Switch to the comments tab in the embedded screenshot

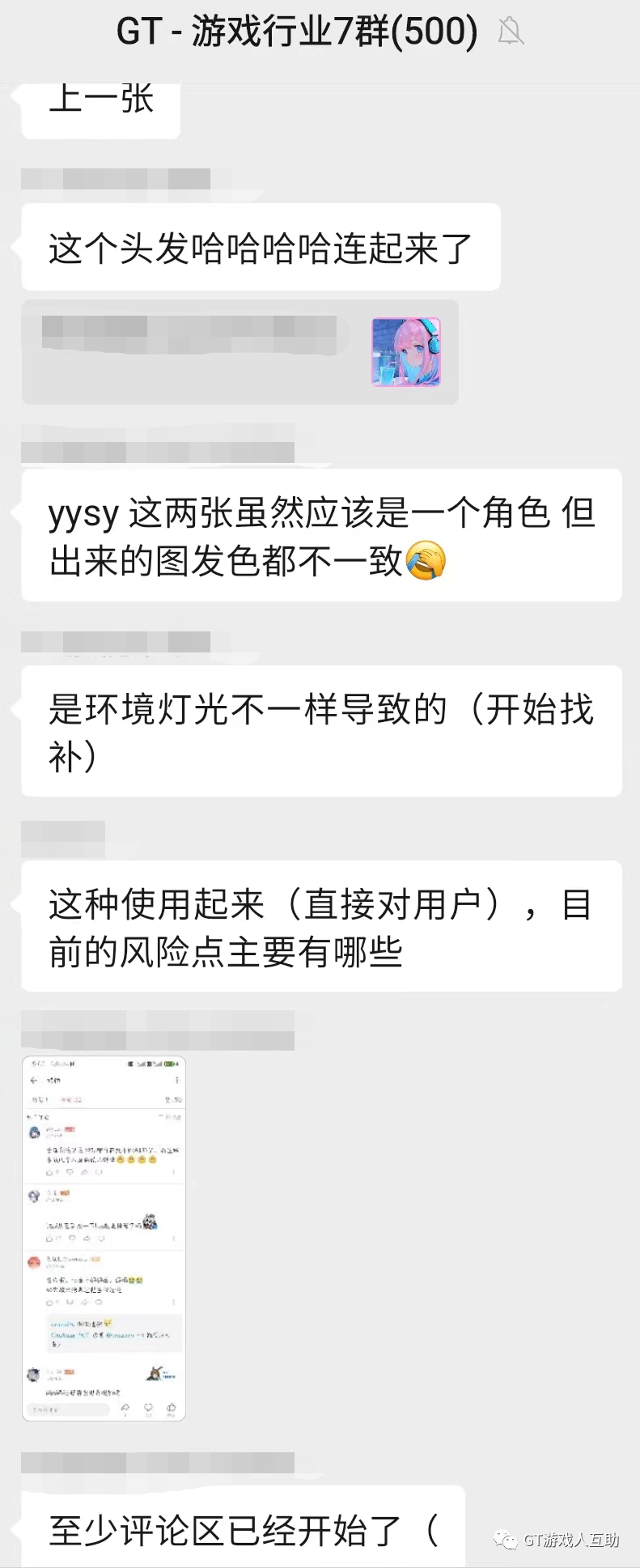72,1099
